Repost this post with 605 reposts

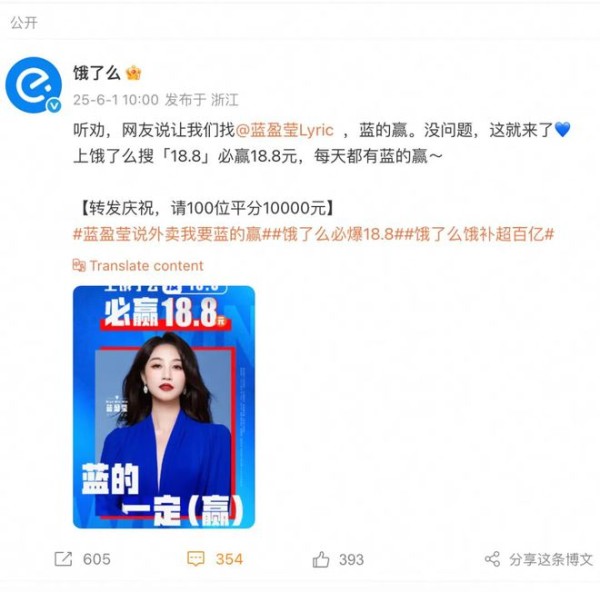(82, 559)
